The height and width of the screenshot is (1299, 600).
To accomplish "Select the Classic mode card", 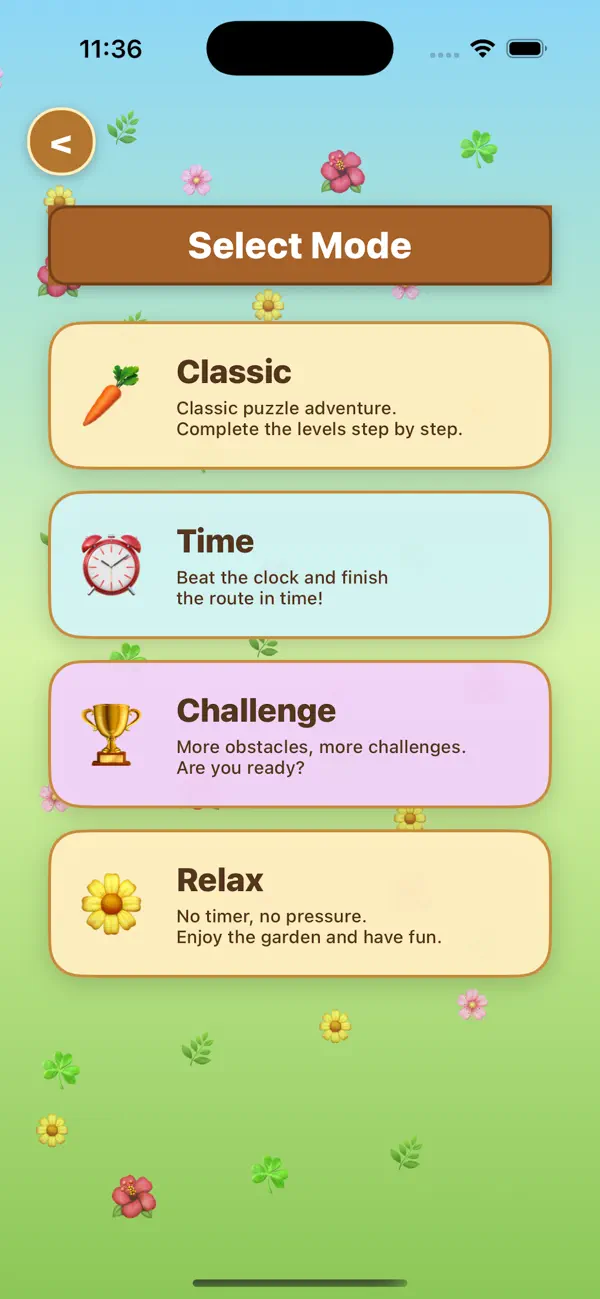I will click(300, 395).
